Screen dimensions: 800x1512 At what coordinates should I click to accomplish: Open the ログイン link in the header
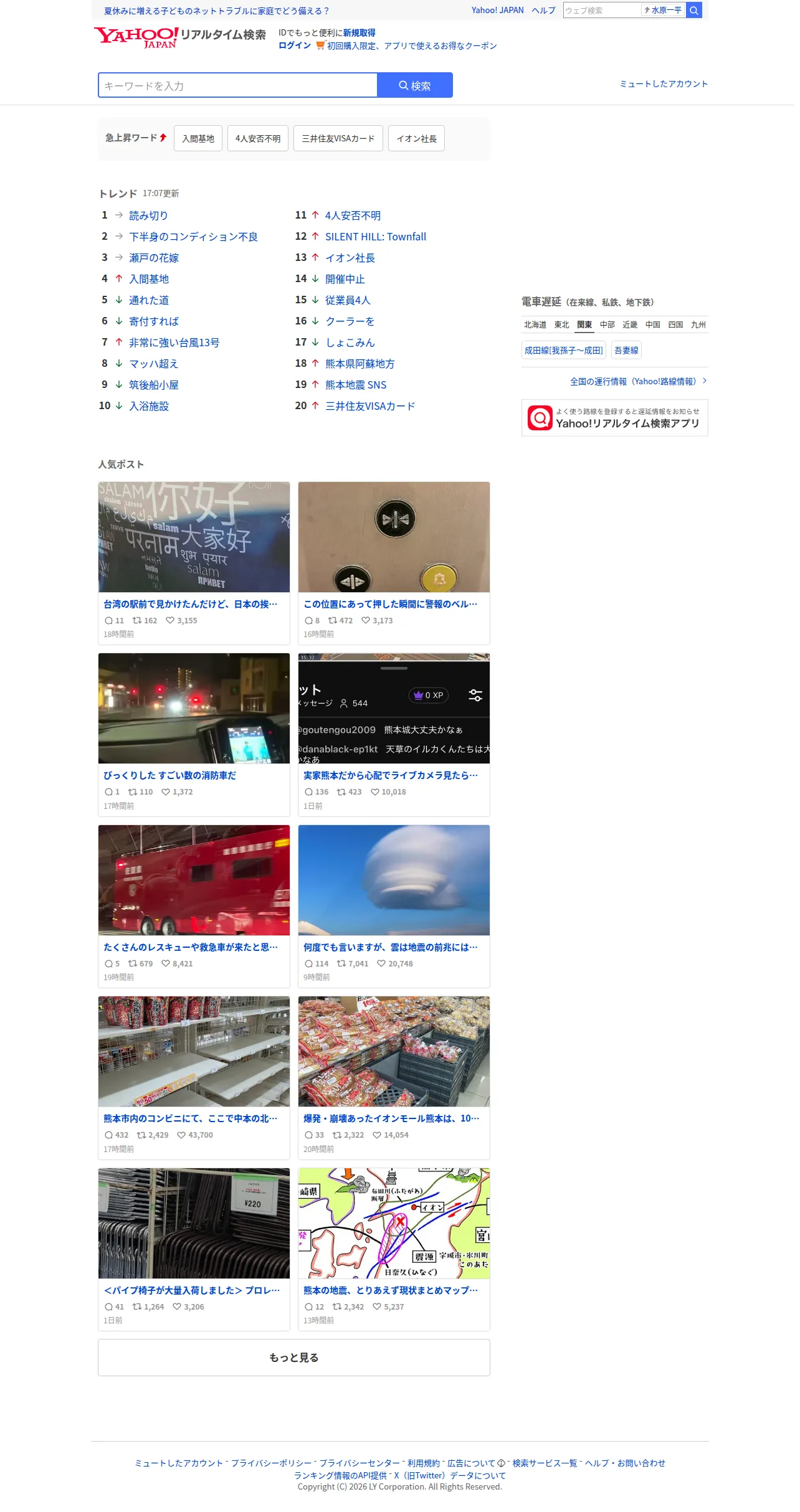pyautogui.click(x=295, y=45)
